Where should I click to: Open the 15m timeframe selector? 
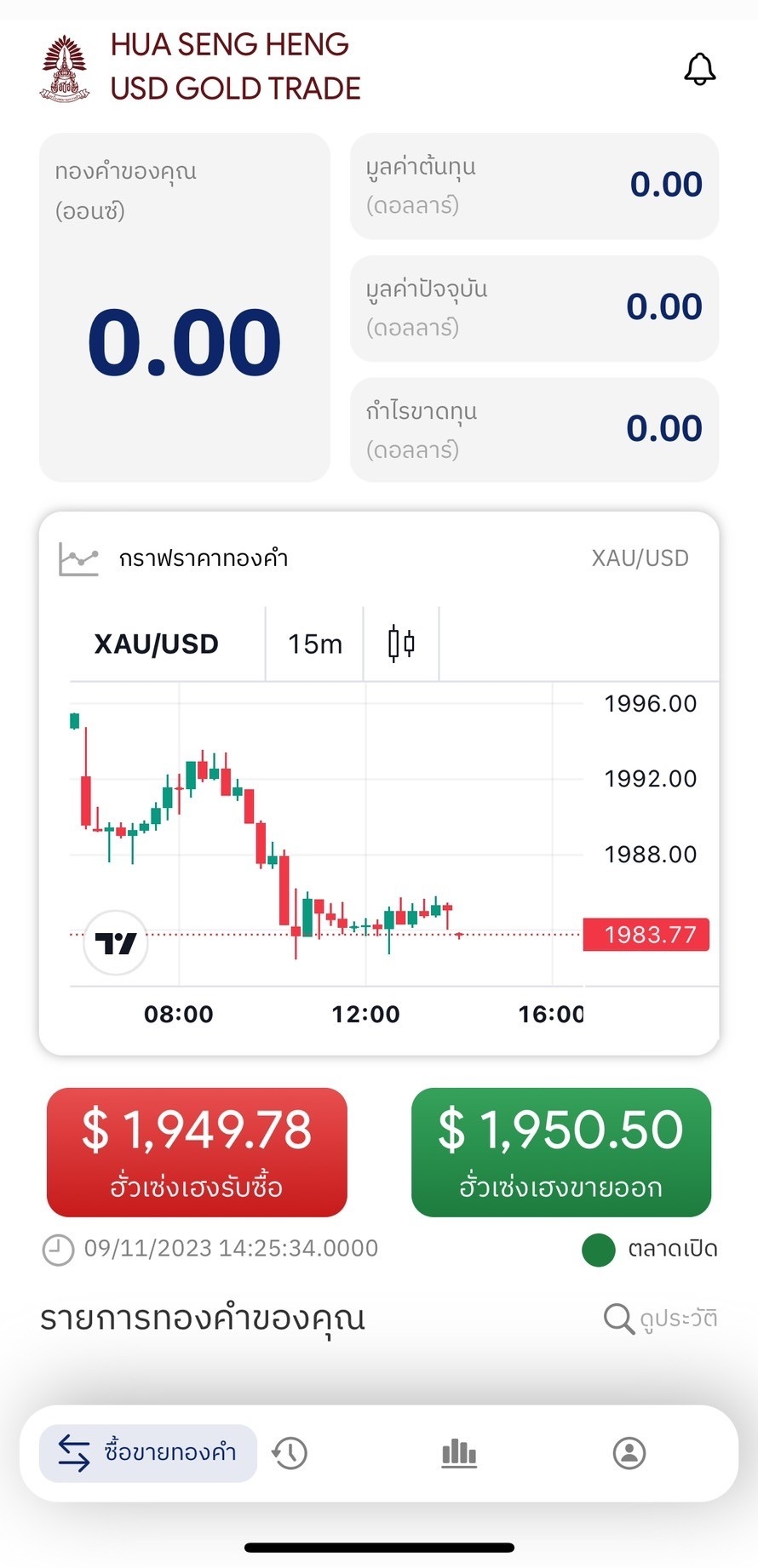(x=314, y=644)
